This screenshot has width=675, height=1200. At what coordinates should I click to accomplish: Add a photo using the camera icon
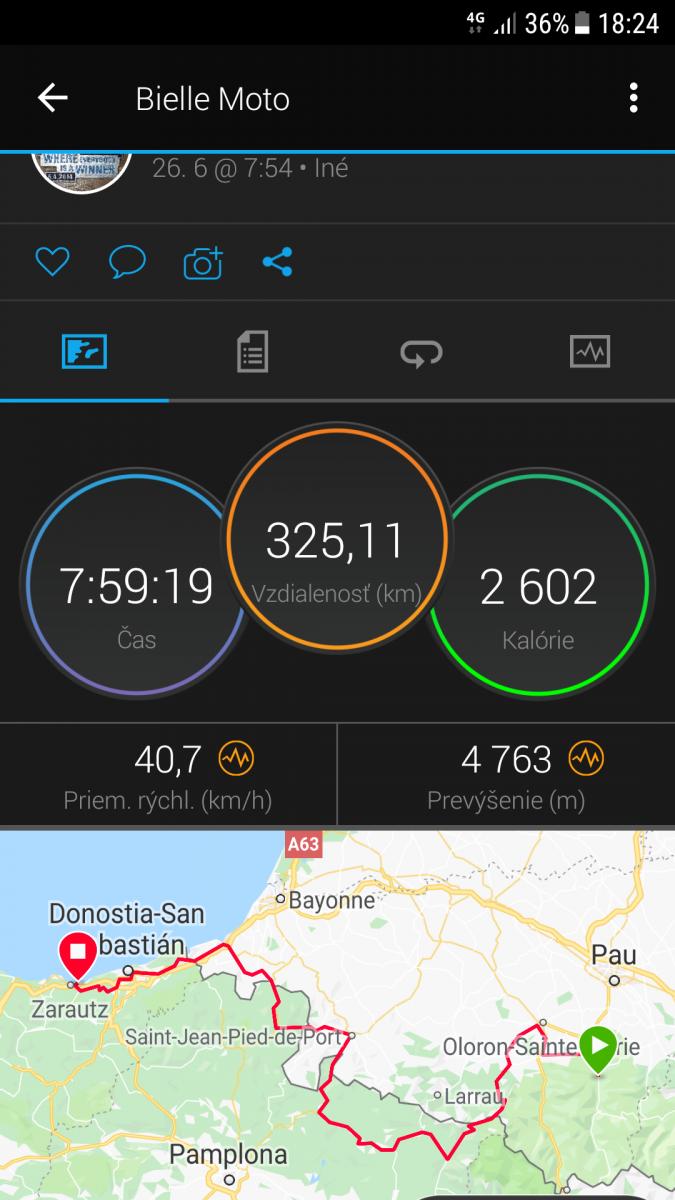[202, 264]
